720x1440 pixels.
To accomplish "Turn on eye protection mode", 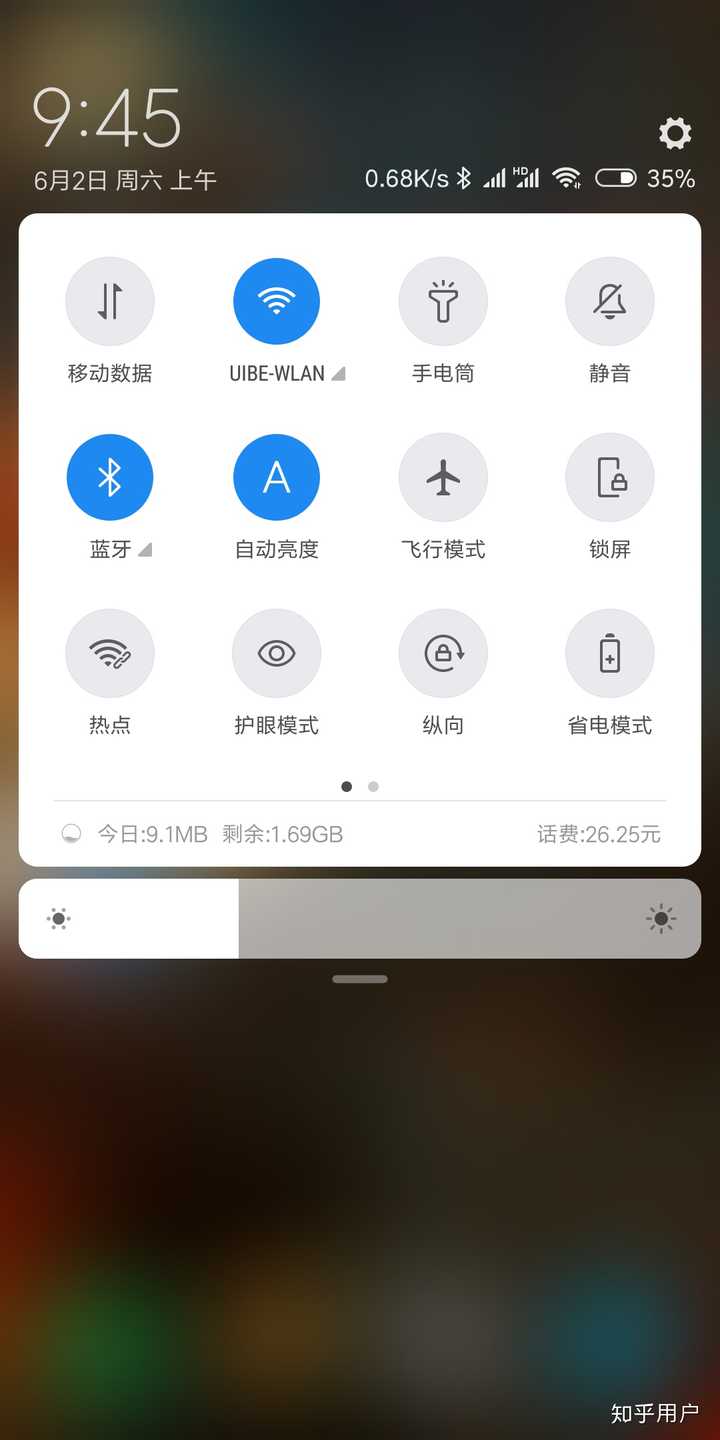I will (x=276, y=652).
